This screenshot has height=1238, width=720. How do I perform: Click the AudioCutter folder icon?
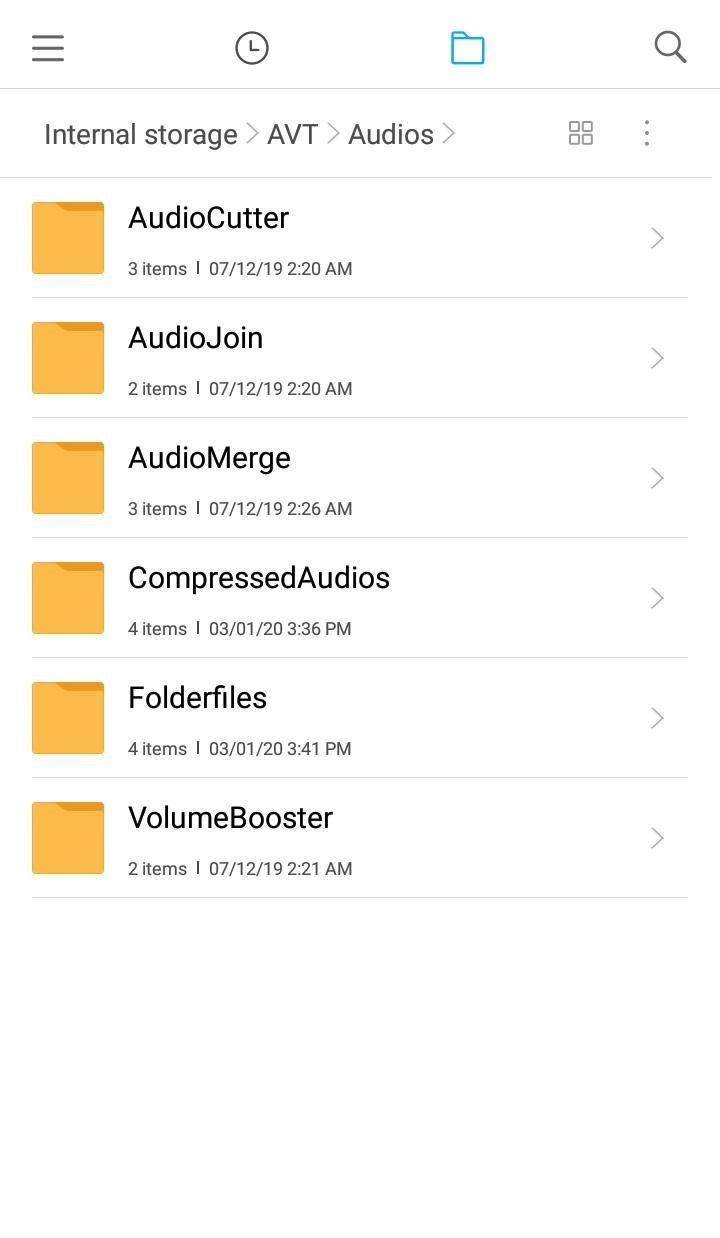67,237
